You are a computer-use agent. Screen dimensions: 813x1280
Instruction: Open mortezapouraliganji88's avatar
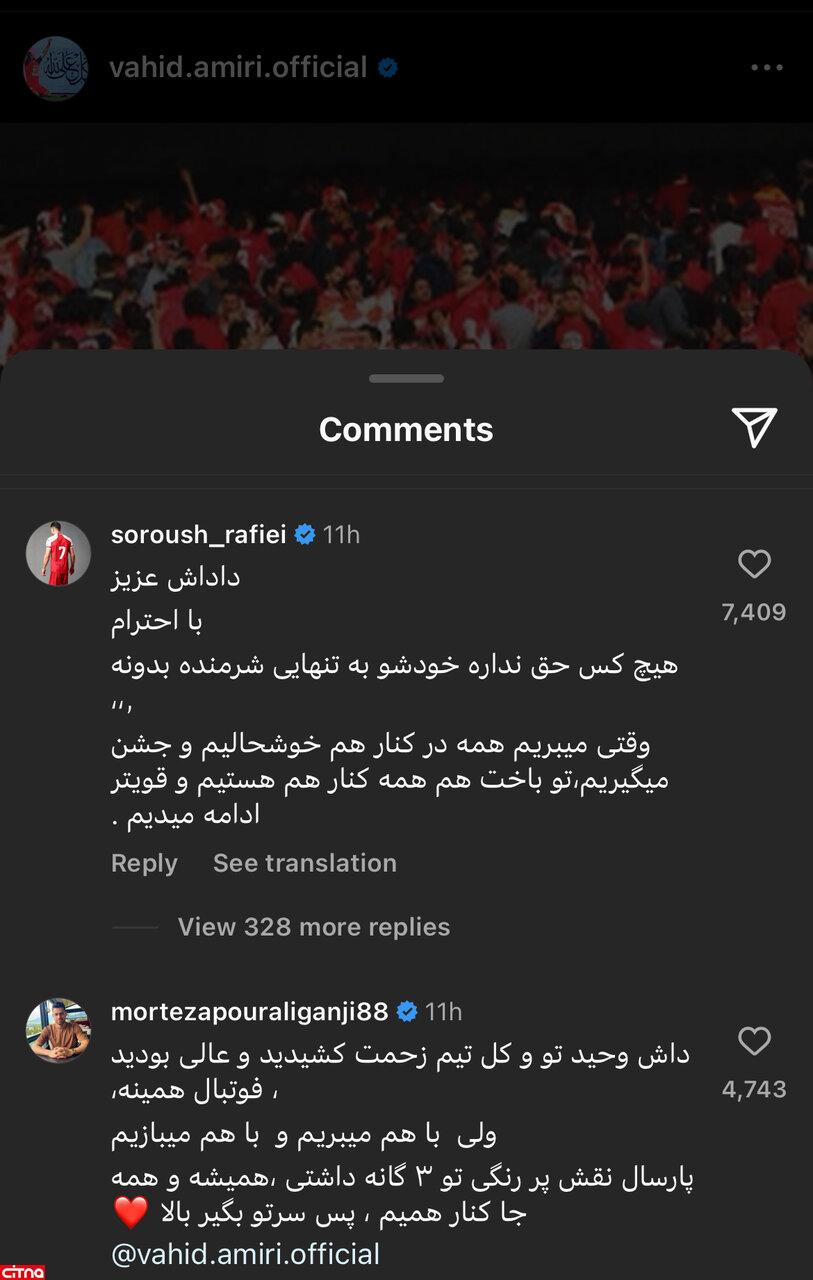(x=58, y=1030)
